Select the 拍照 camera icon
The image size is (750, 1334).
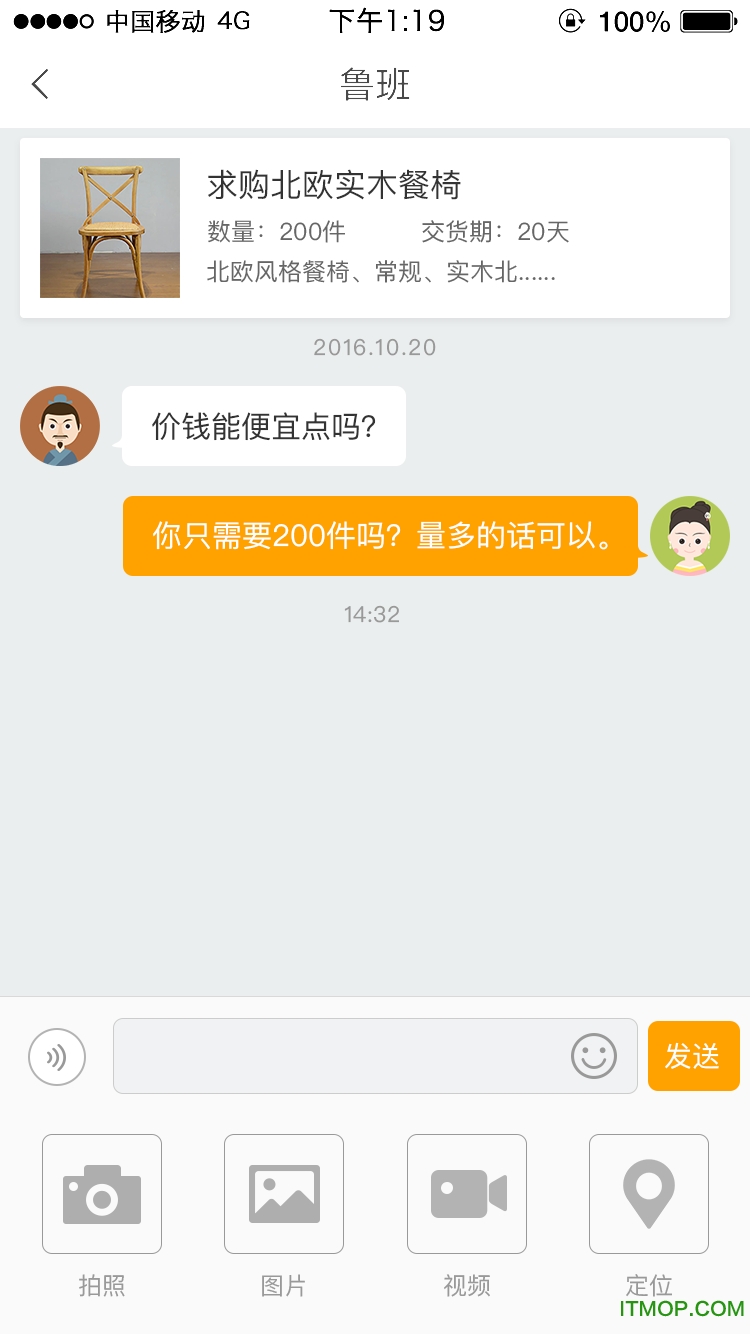(x=101, y=1193)
